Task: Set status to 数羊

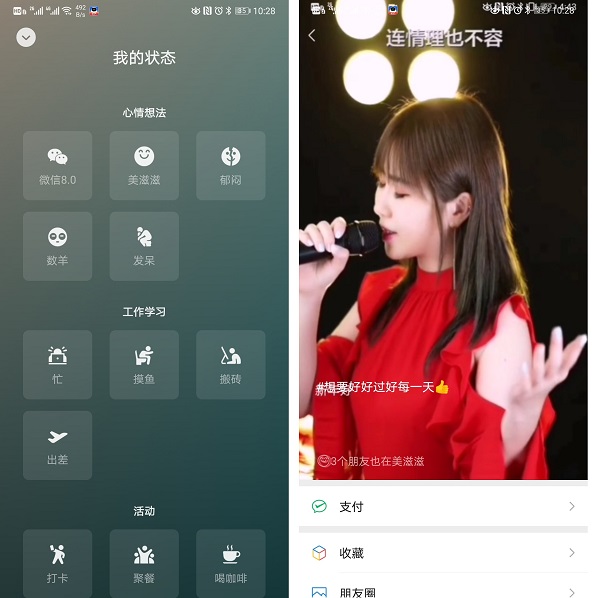Action: pos(57,245)
